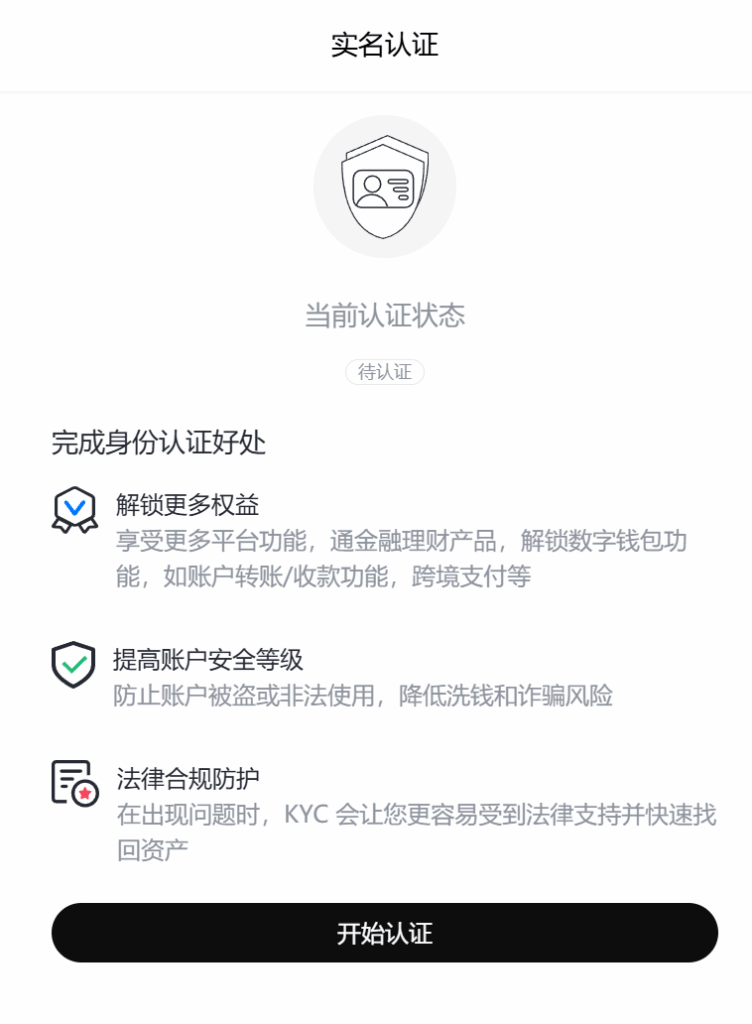Screen dimensions: 752x1024
Task: Click the gray bar below the verify button
Action: [376, 1008]
